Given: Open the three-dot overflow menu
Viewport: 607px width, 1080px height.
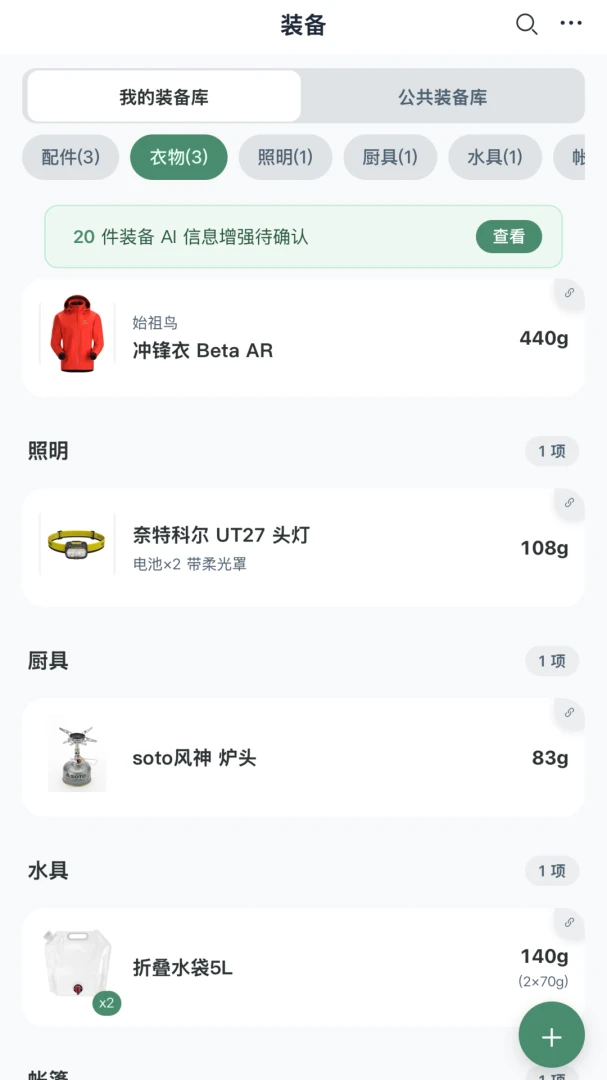Looking at the screenshot, I should pos(570,23).
